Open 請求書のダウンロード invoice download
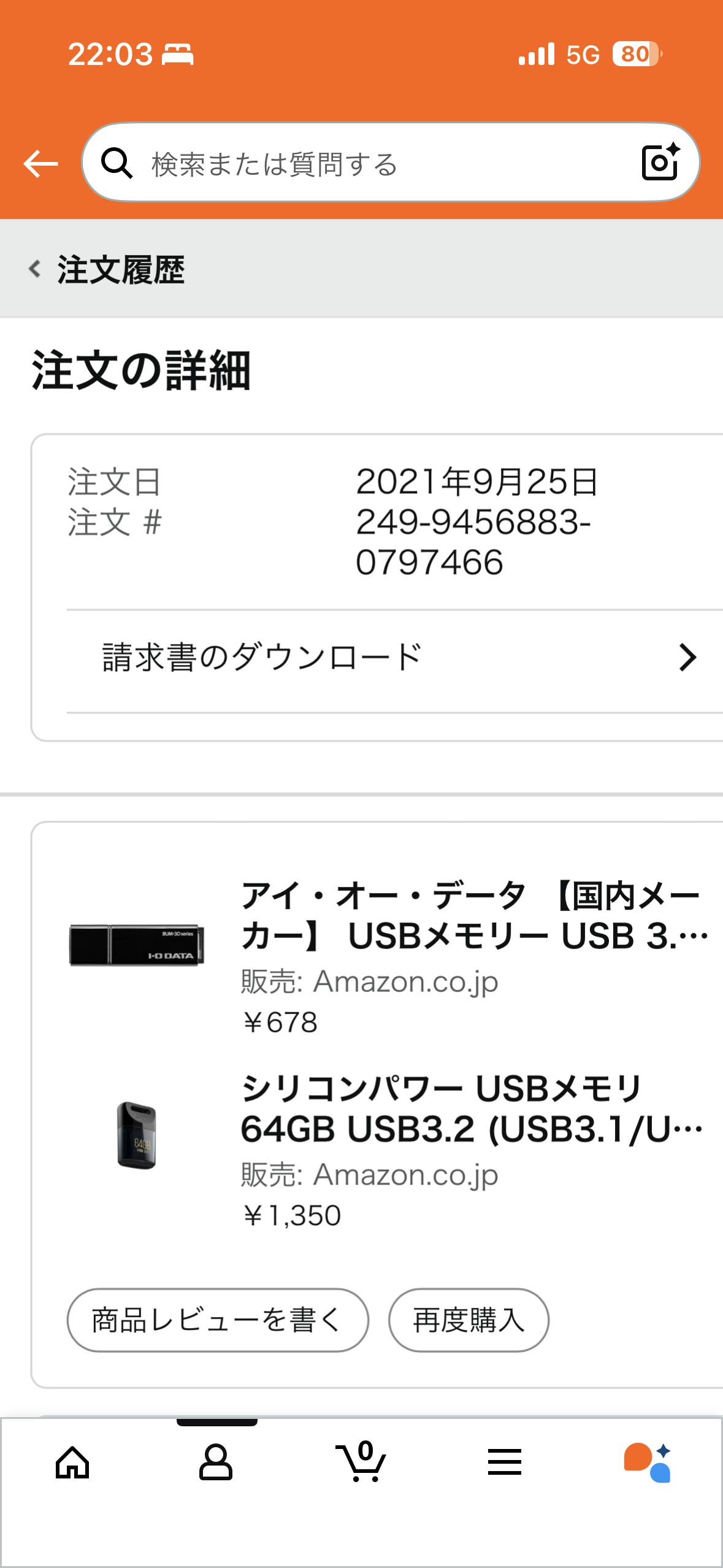 pyautogui.click(x=392, y=658)
